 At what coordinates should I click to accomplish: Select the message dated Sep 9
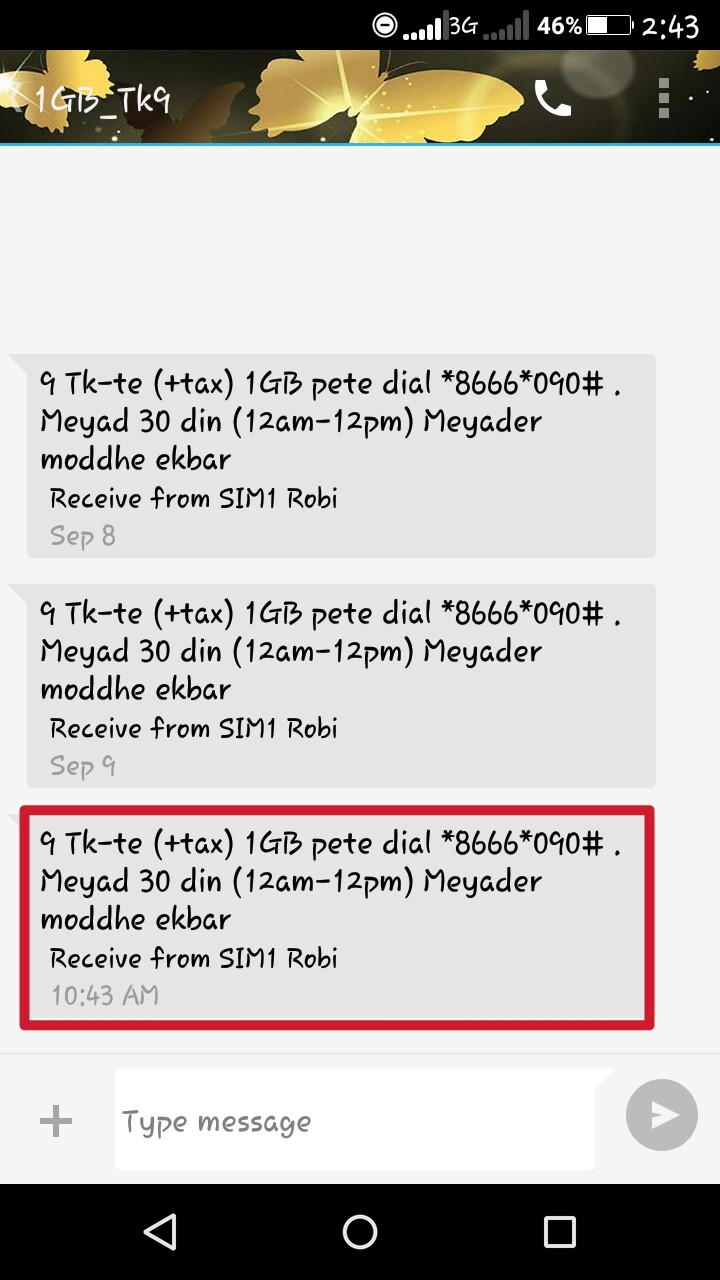pyautogui.click(x=340, y=686)
